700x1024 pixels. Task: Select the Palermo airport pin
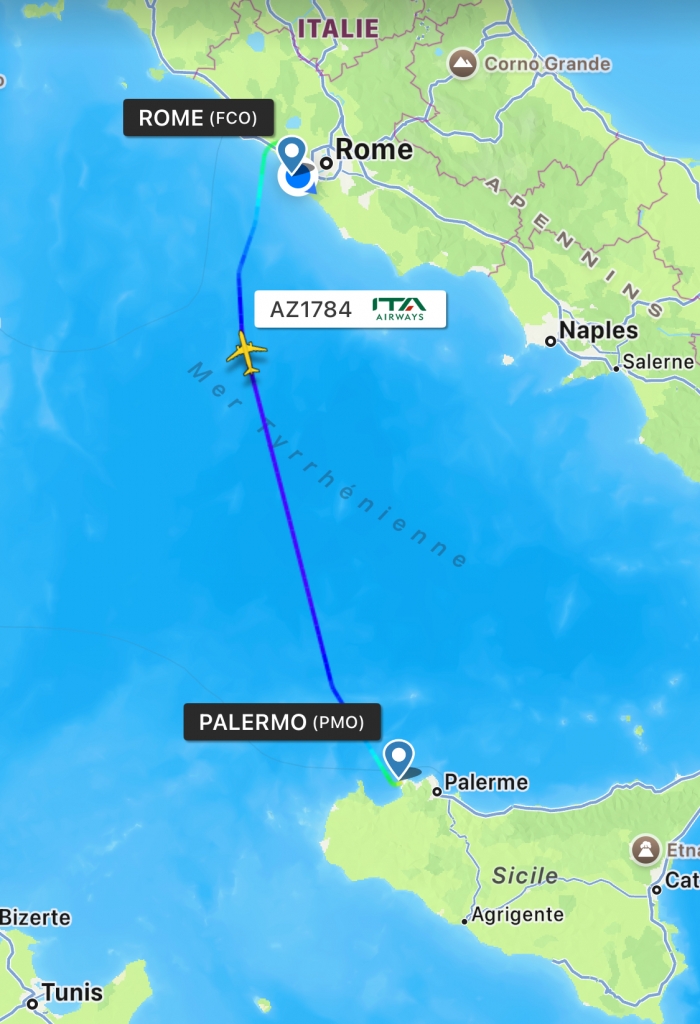coord(398,757)
